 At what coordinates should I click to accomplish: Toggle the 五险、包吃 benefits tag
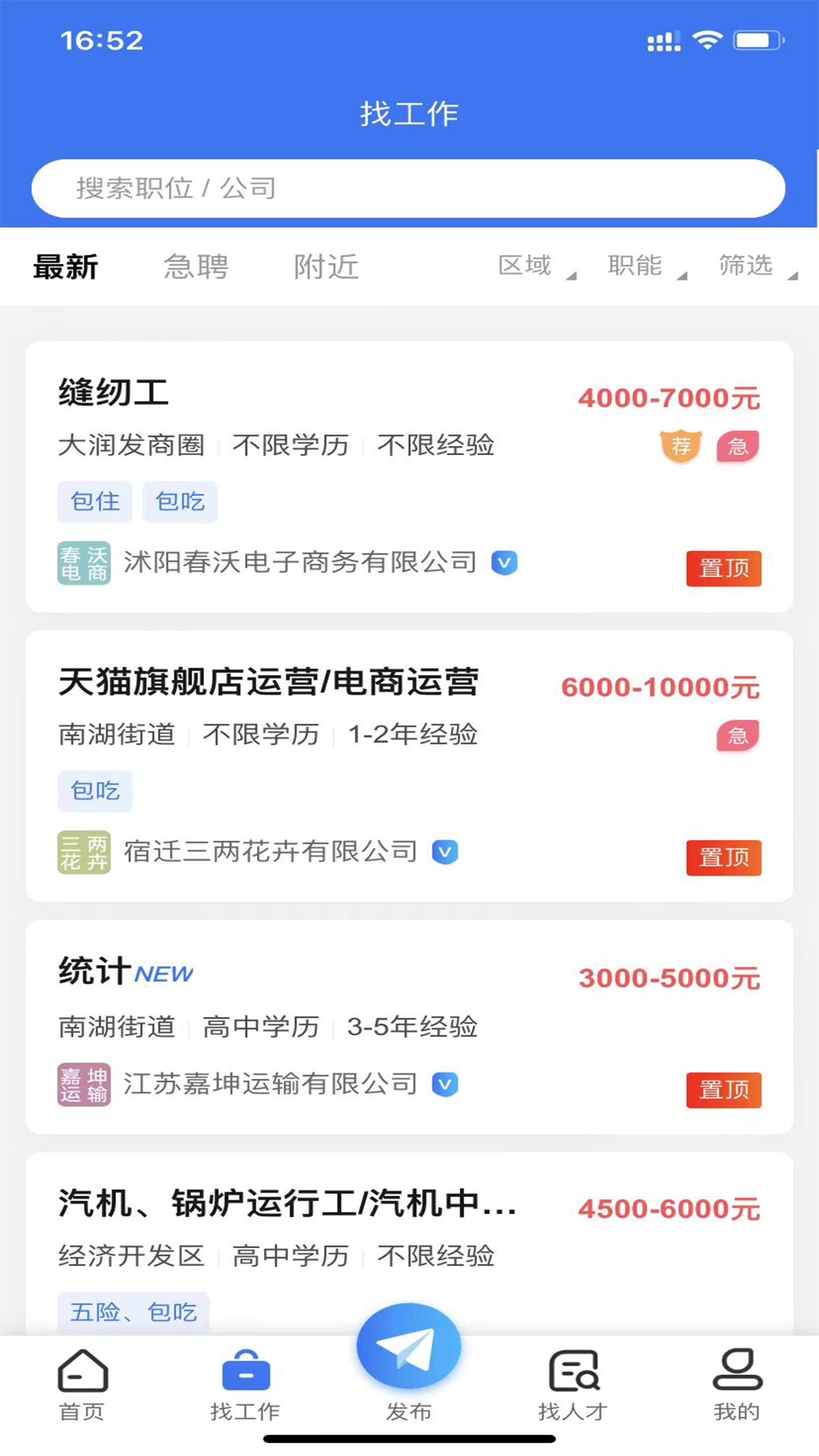tap(133, 1310)
